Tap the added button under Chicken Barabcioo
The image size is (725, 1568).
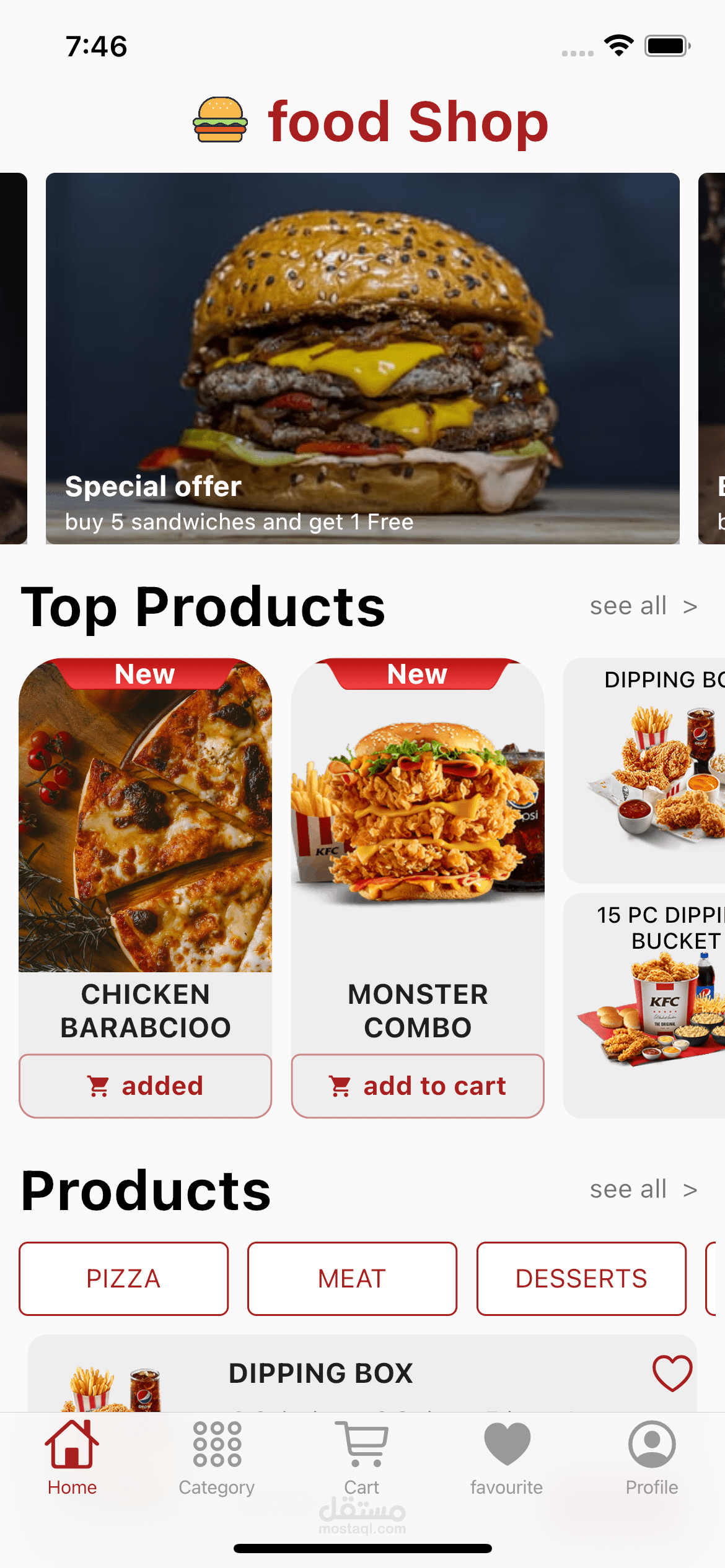point(145,1086)
